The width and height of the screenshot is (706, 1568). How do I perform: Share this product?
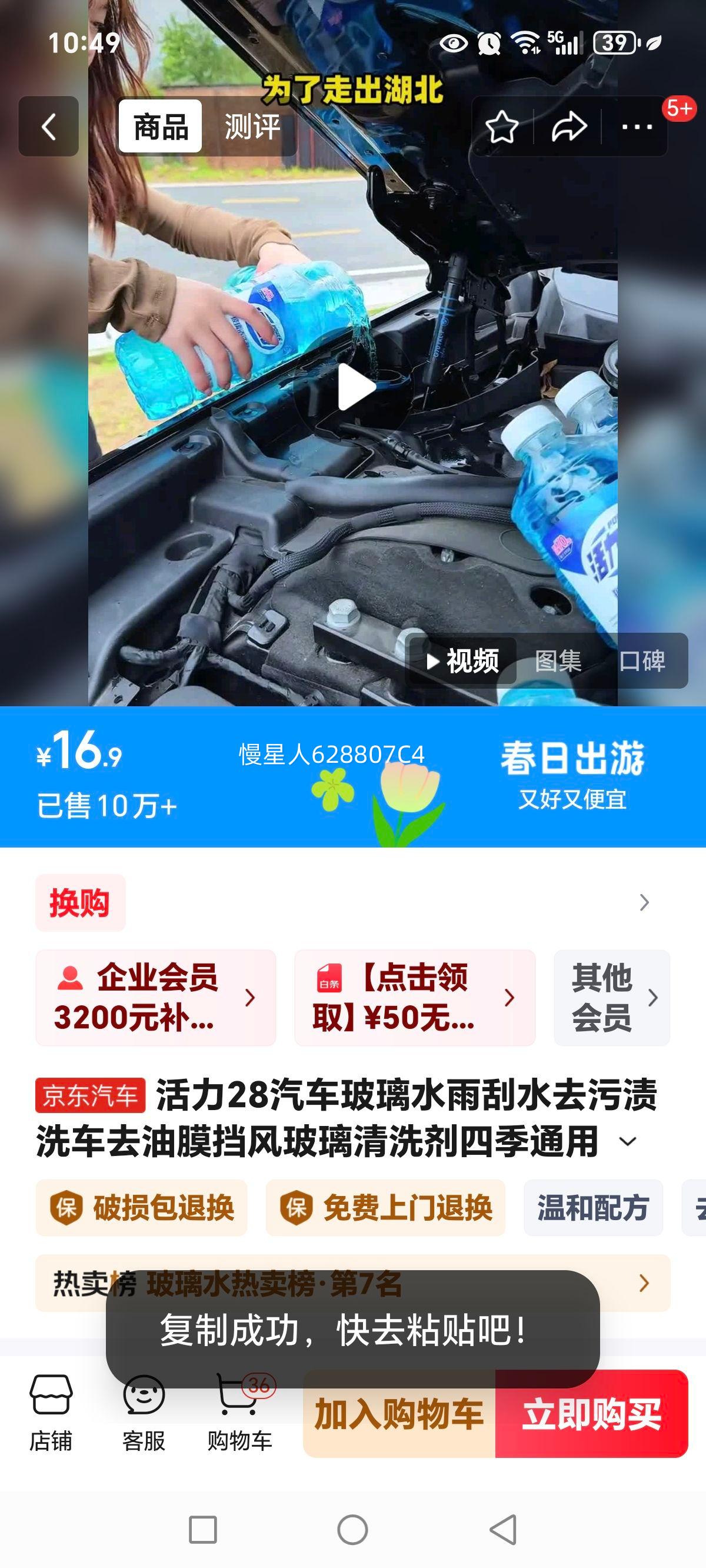click(568, 127)
